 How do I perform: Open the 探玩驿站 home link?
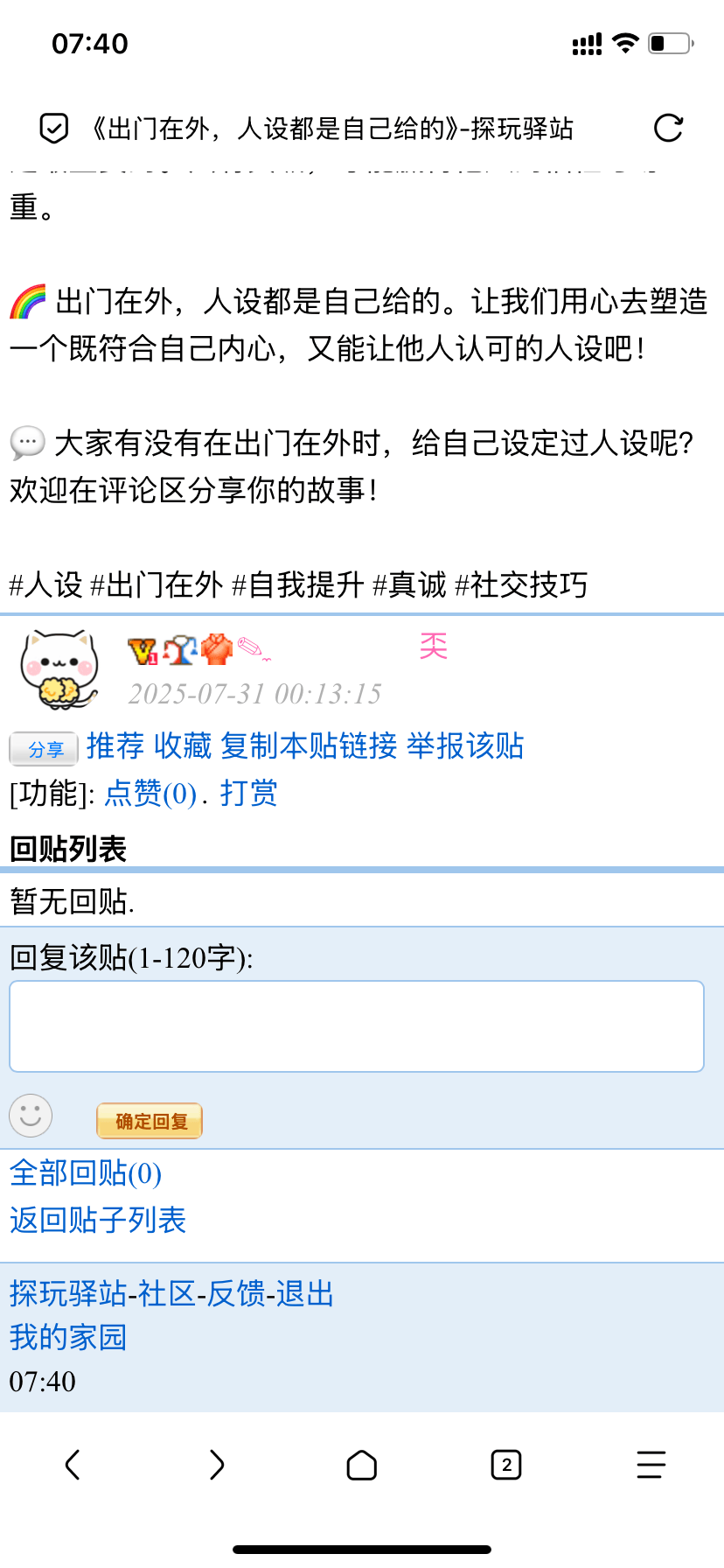click(67, 1293)
